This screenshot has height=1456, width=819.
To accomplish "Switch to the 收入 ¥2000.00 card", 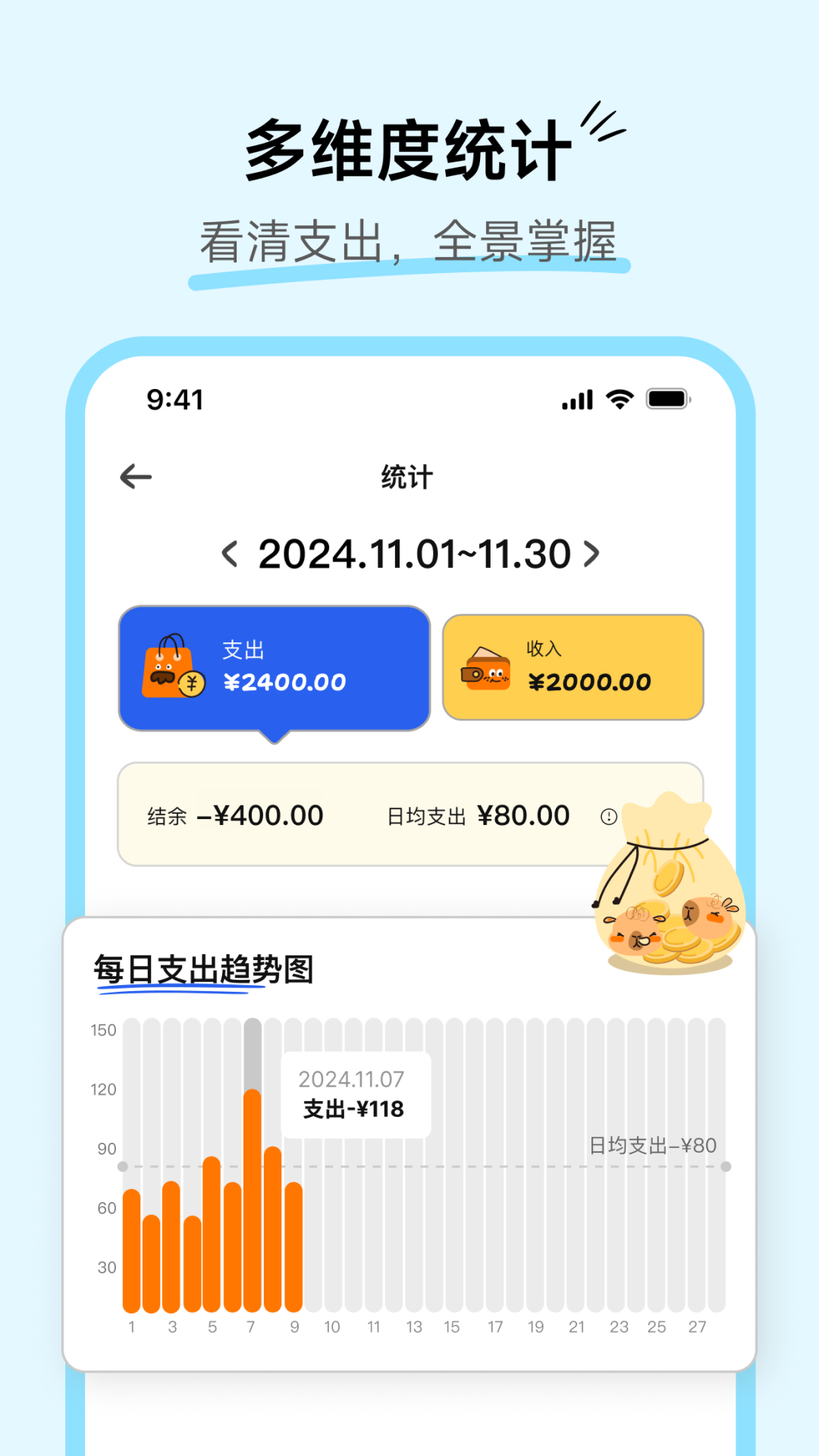I will (573, 666).
